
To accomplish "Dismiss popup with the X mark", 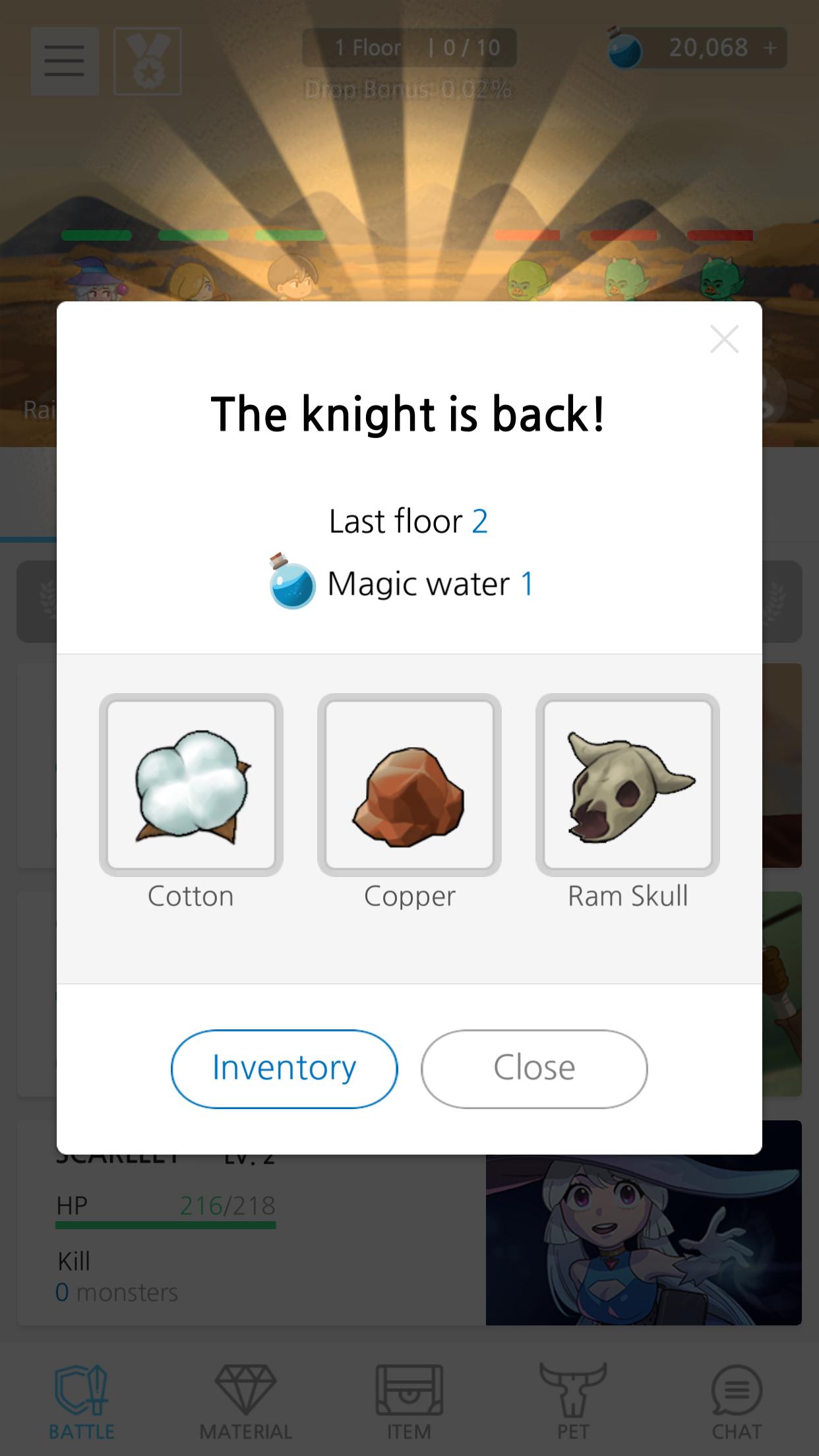I will pos(725,340).
